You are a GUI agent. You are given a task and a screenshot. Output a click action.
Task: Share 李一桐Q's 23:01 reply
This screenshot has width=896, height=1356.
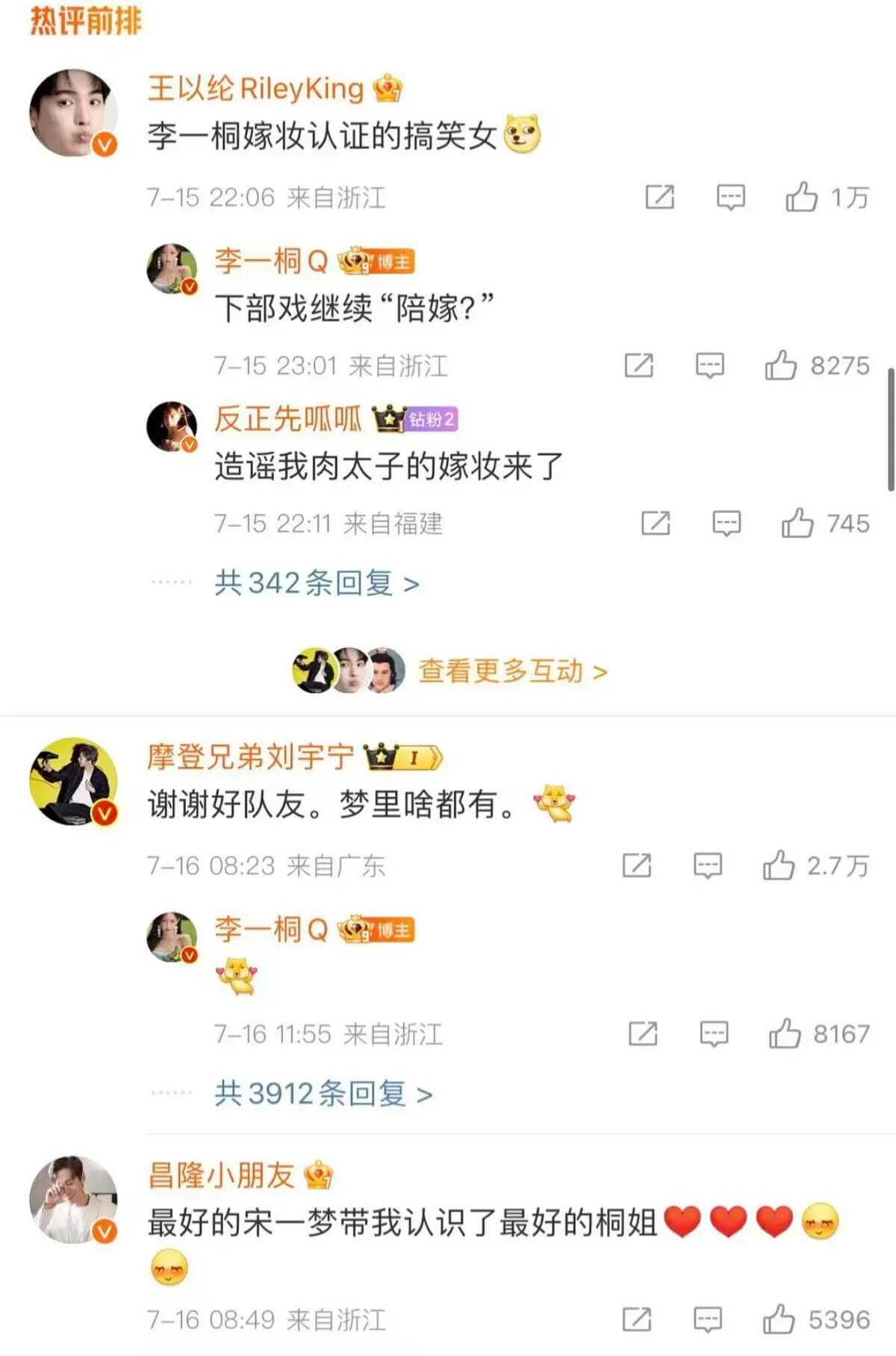tap(639, 365)
